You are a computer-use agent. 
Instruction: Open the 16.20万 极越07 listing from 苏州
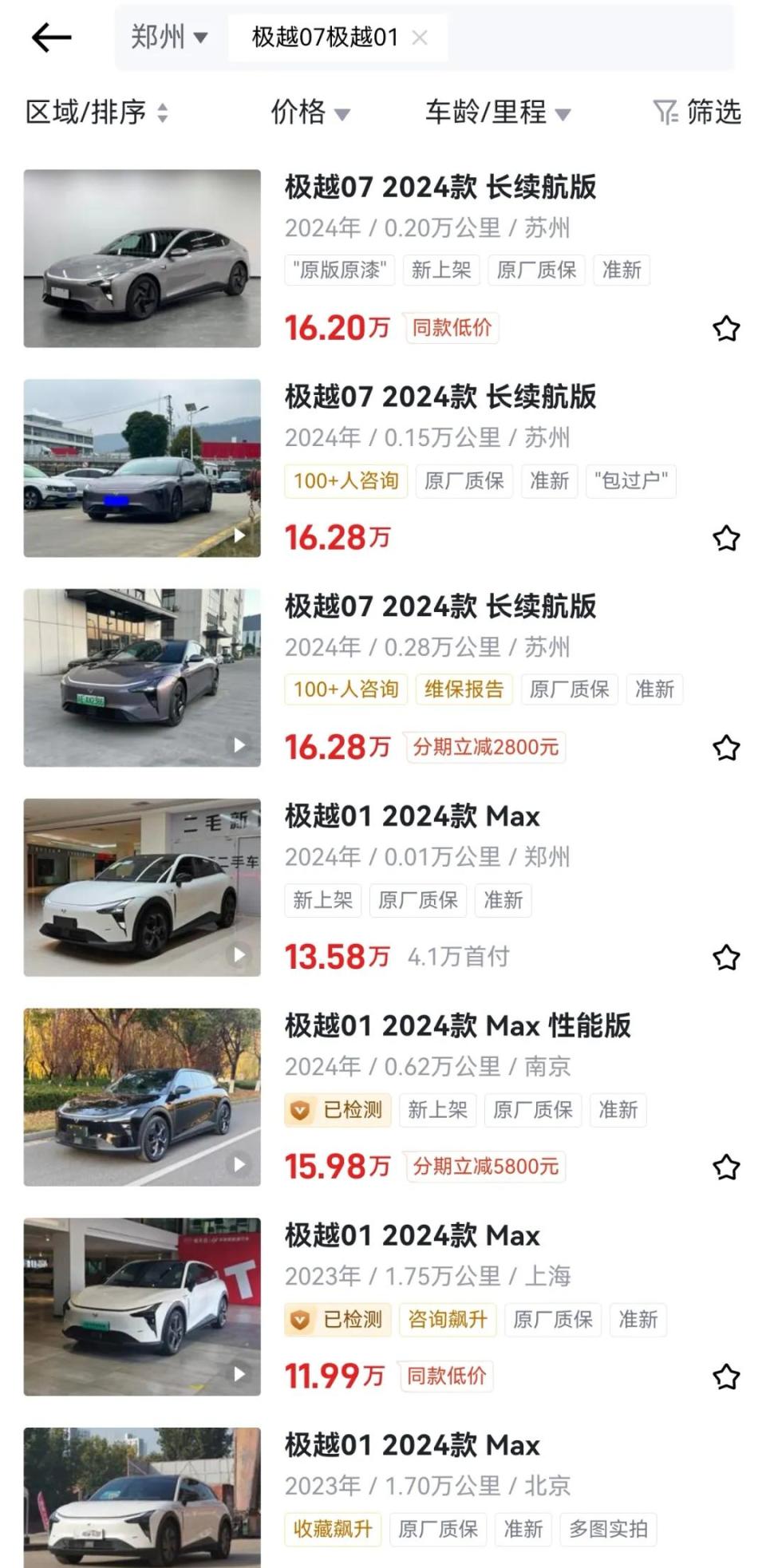coord(440,188)
